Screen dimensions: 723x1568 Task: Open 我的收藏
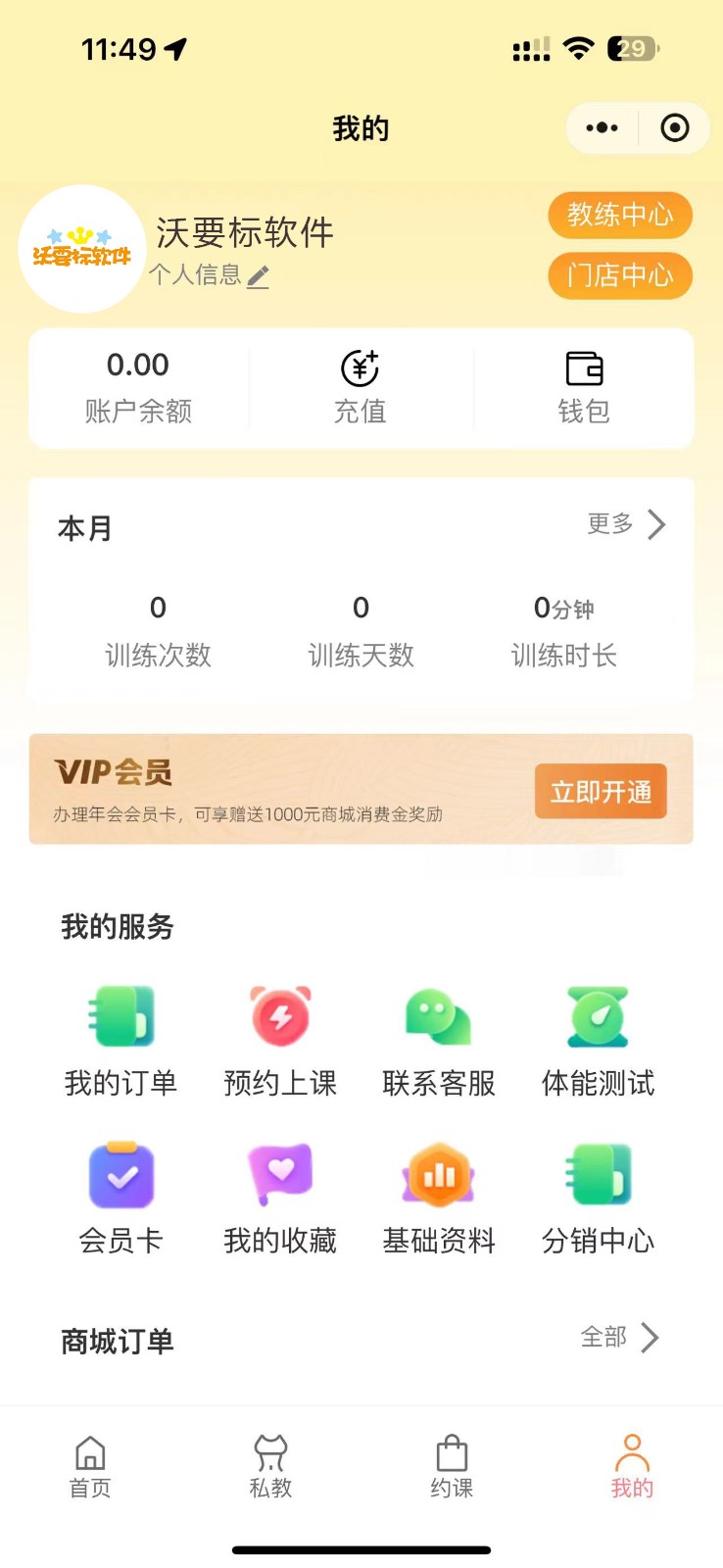280,1198
